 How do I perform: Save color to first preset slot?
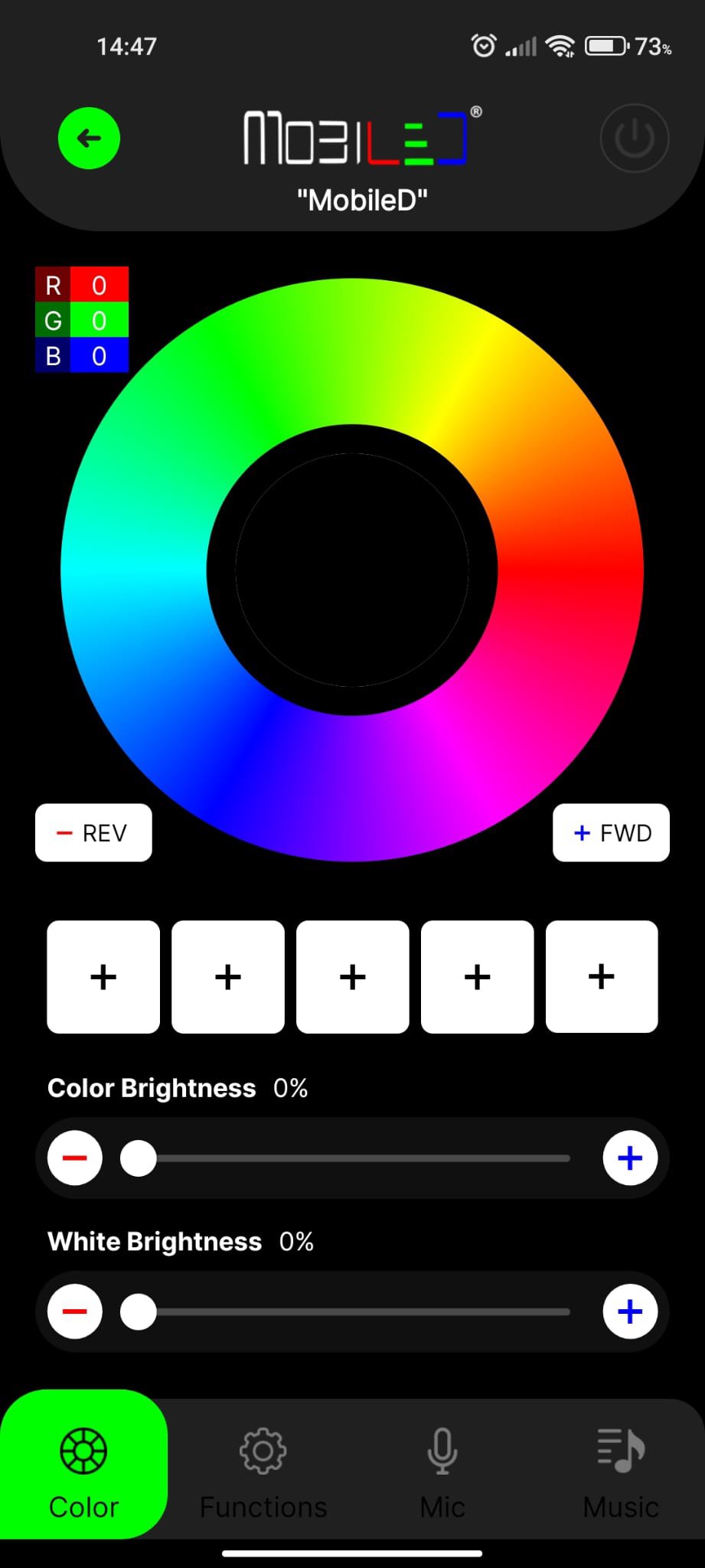tap(103, 976)
